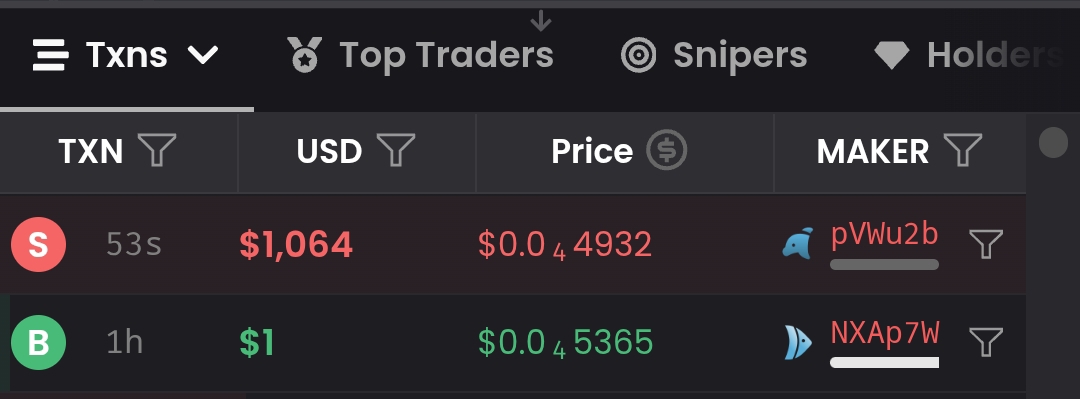The height and width of the screenshot is (399, 1080).
Task: Toggle the Price currency dollar icon
Action: (x=667, y=150)
